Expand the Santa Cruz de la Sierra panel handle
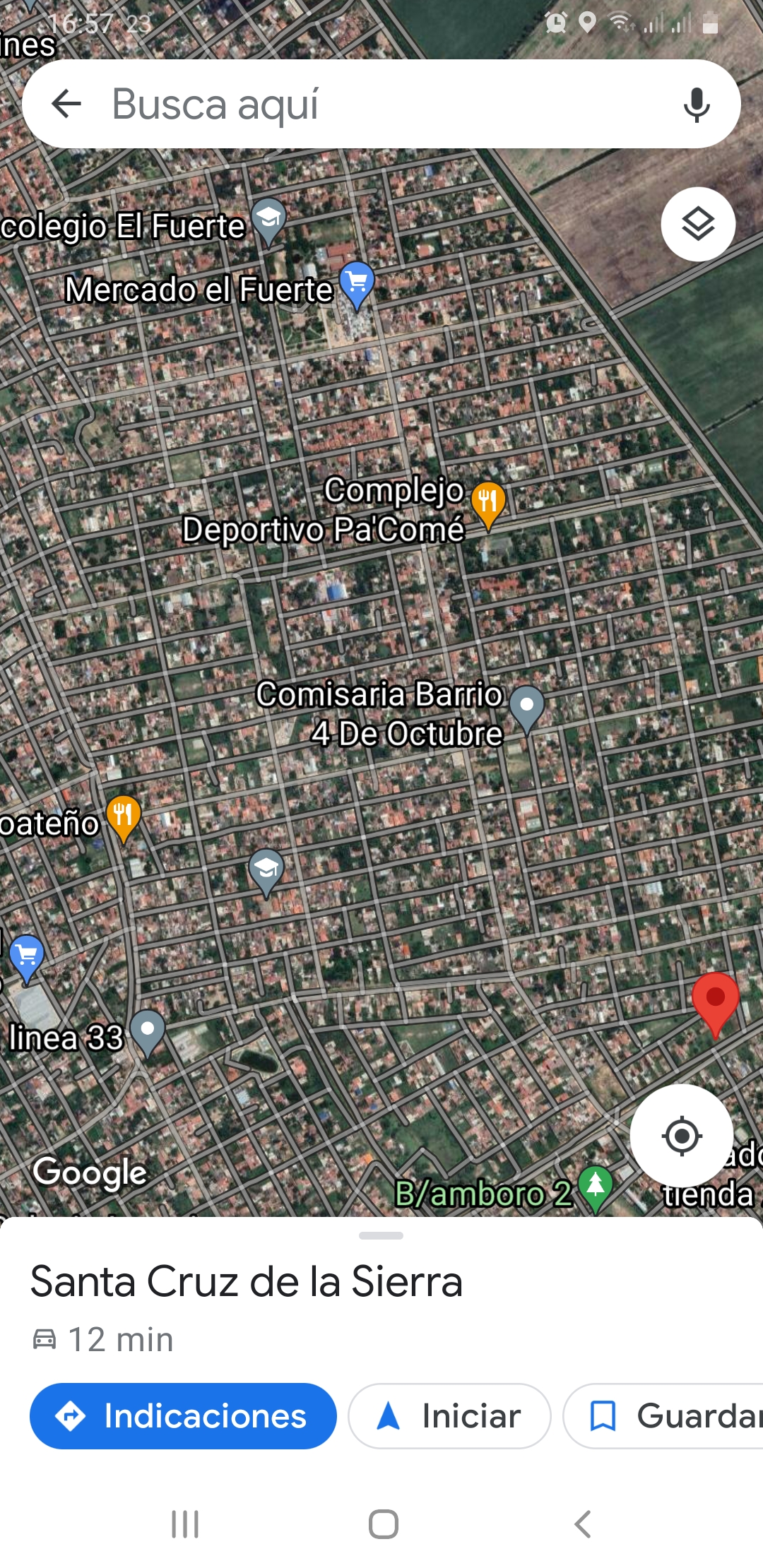Image resolution: width=763 pixels, height=1568 pixels. (381, 1235)
